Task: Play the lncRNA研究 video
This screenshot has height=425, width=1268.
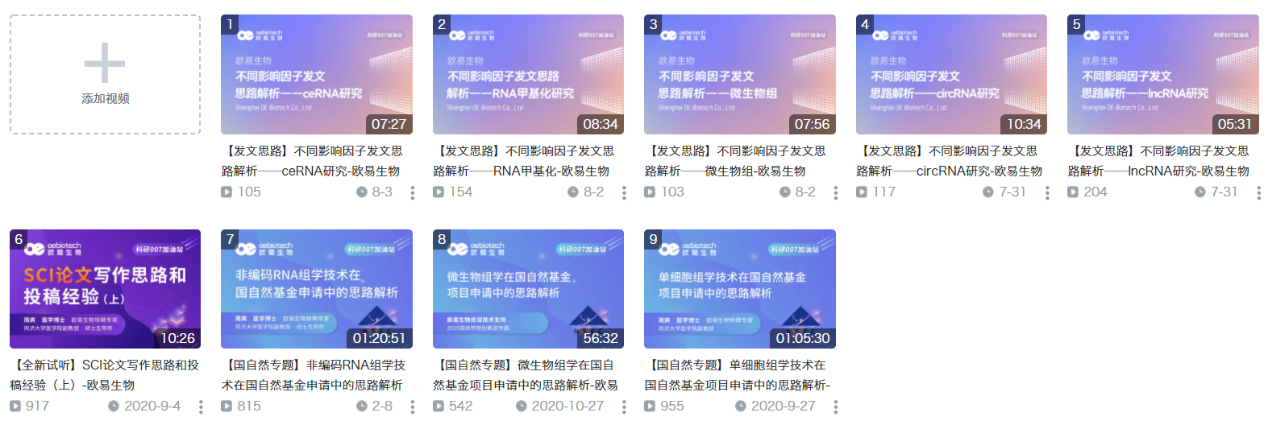Action: tap(1162, 75)
